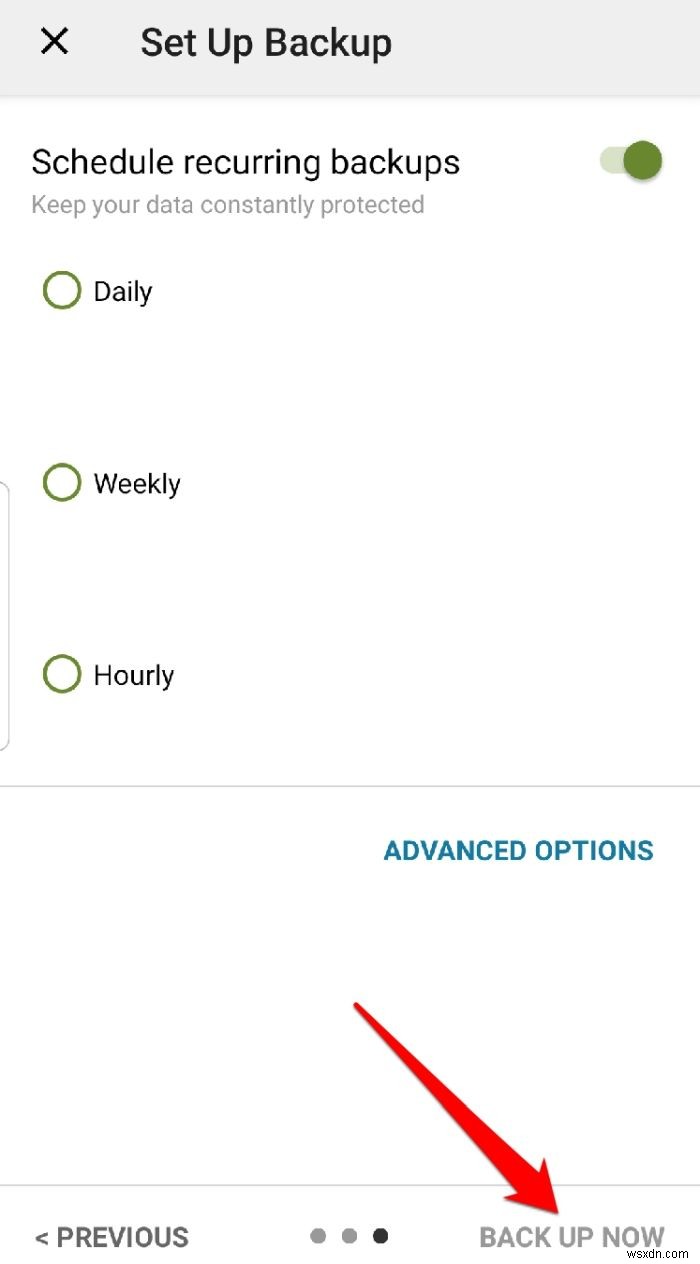Close the Set Up Backup screen
The height and width of the screenshot is (1264, 700).
coord(54,42)
